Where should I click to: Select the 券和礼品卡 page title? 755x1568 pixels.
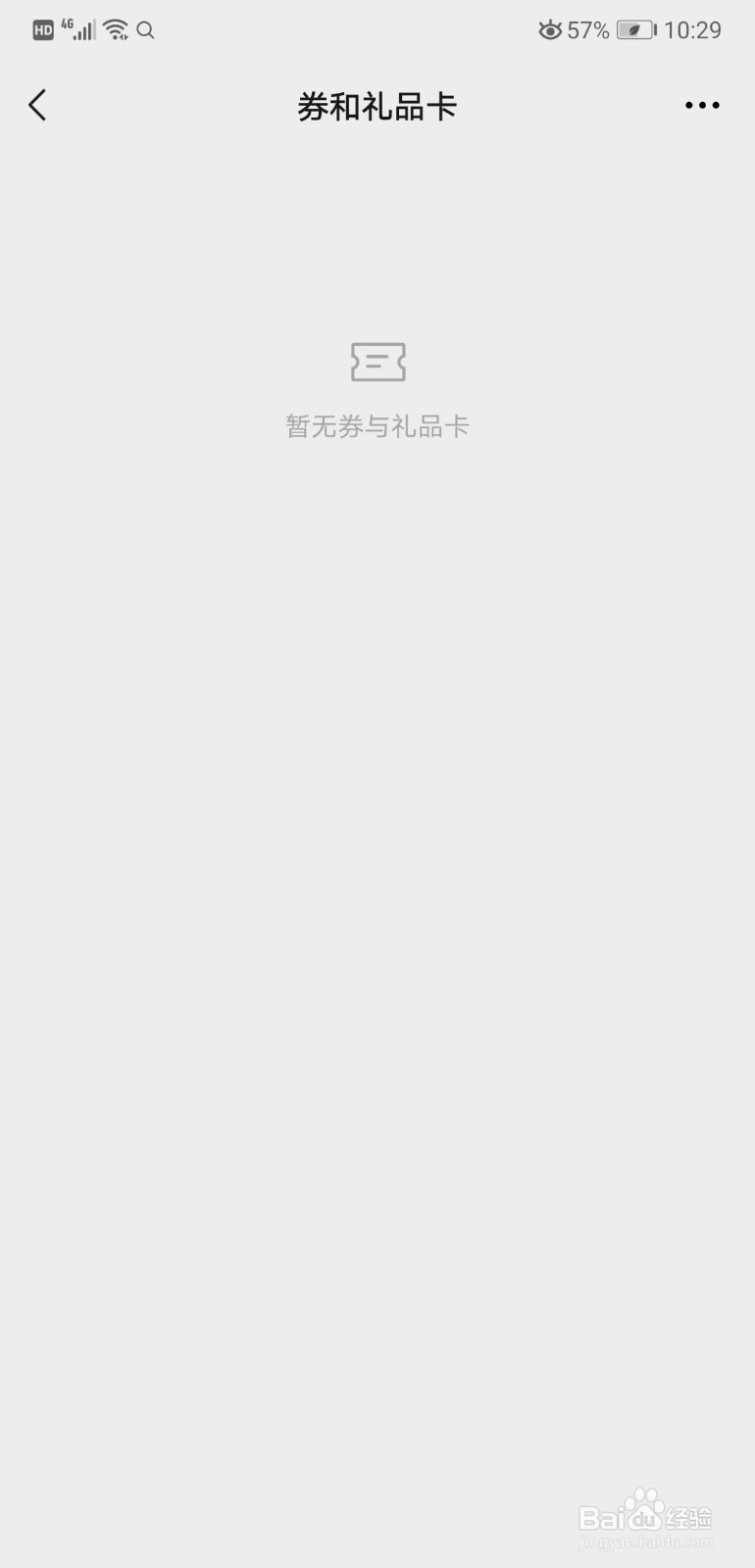click(377, 106)
